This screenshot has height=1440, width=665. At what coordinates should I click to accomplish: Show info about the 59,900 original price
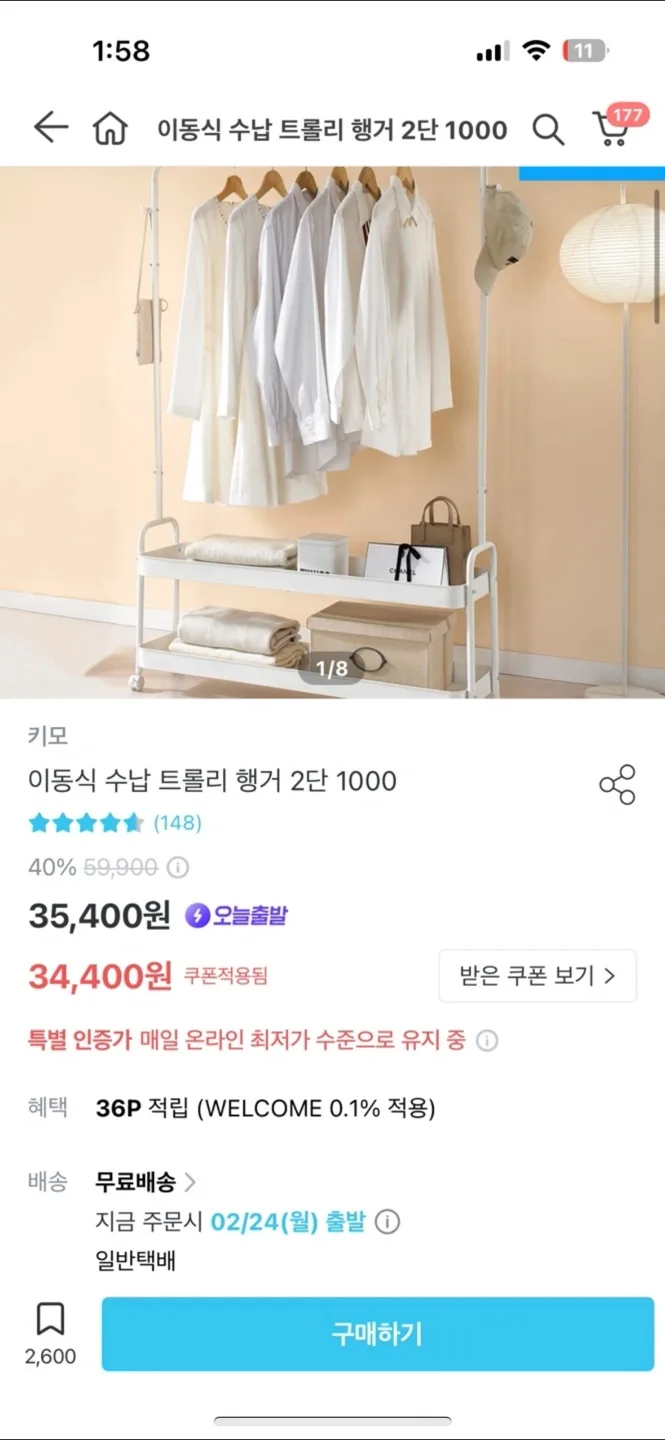[178, 867]
